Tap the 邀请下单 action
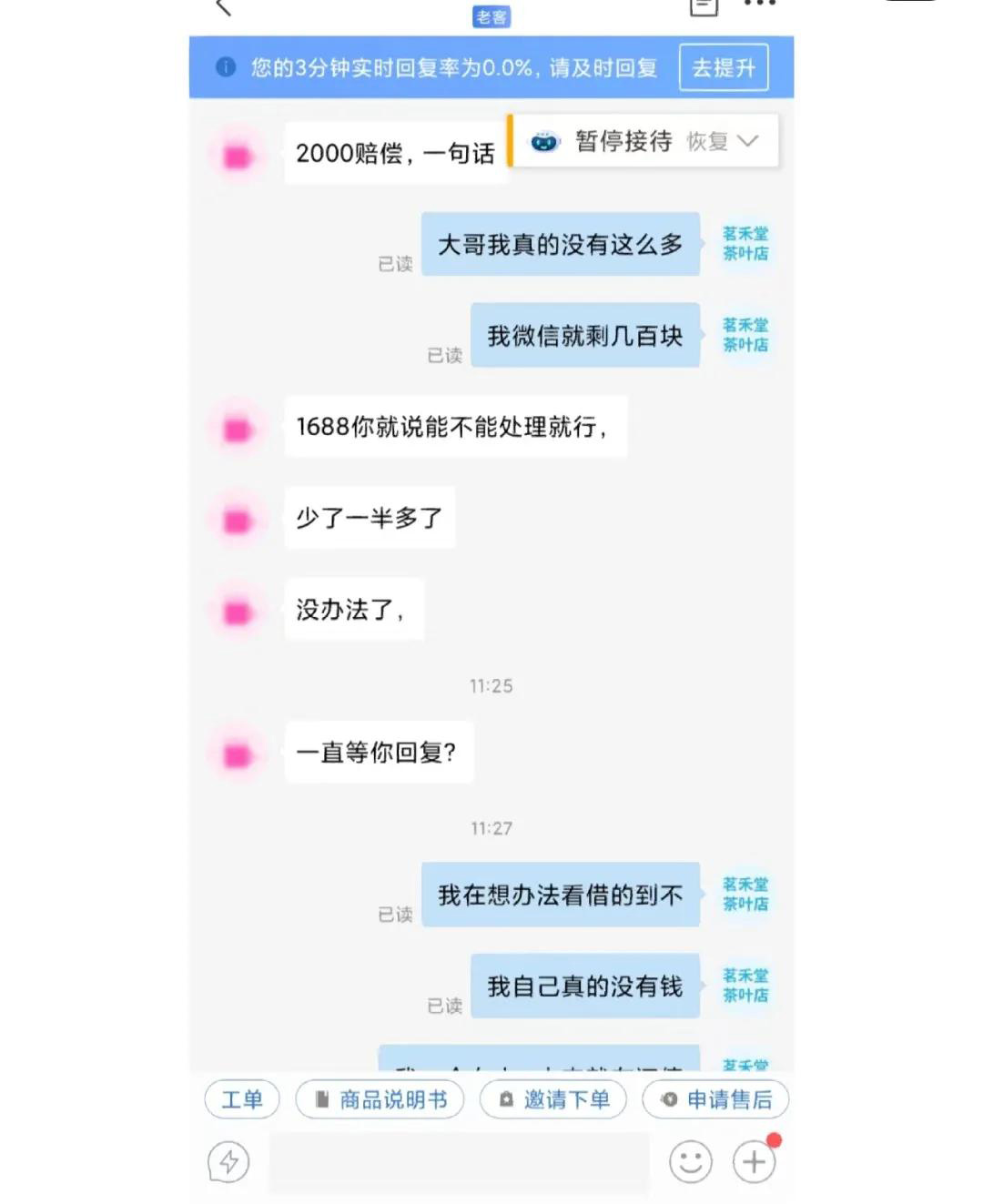This screenshot has width=983, height=1204. tap(552, 1099)
